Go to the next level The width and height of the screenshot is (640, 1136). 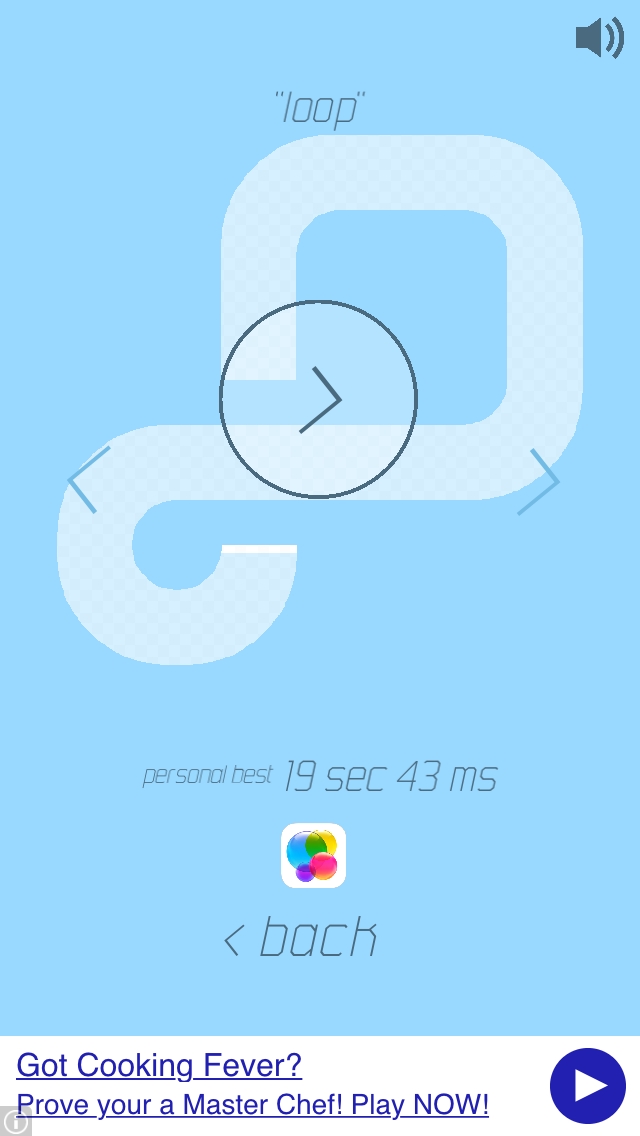540,482
